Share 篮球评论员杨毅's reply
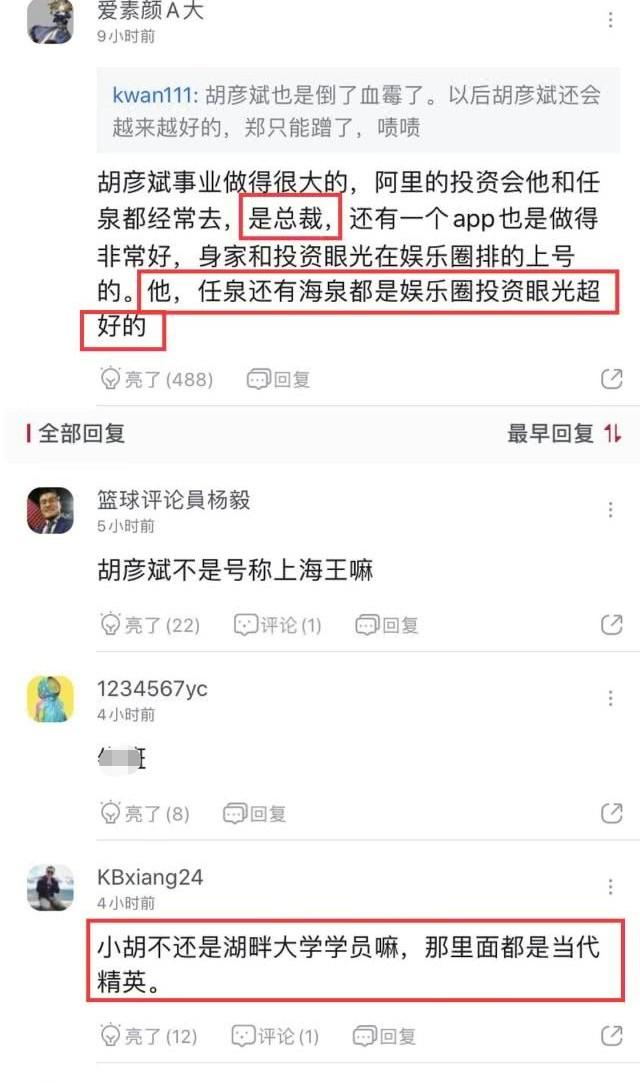 coord(612,624)
